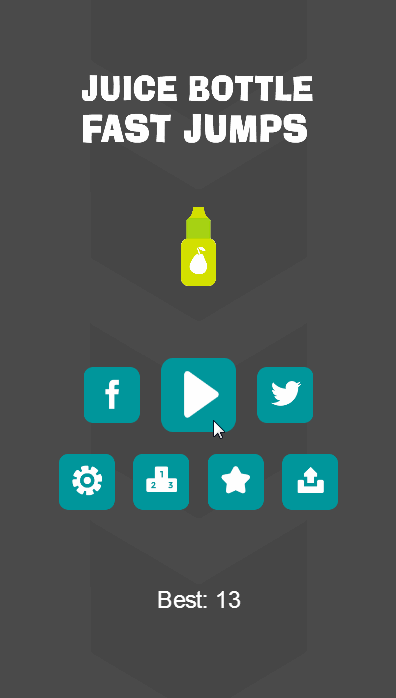
Task: View the leaderboard podium button
Action: (161, 482)
